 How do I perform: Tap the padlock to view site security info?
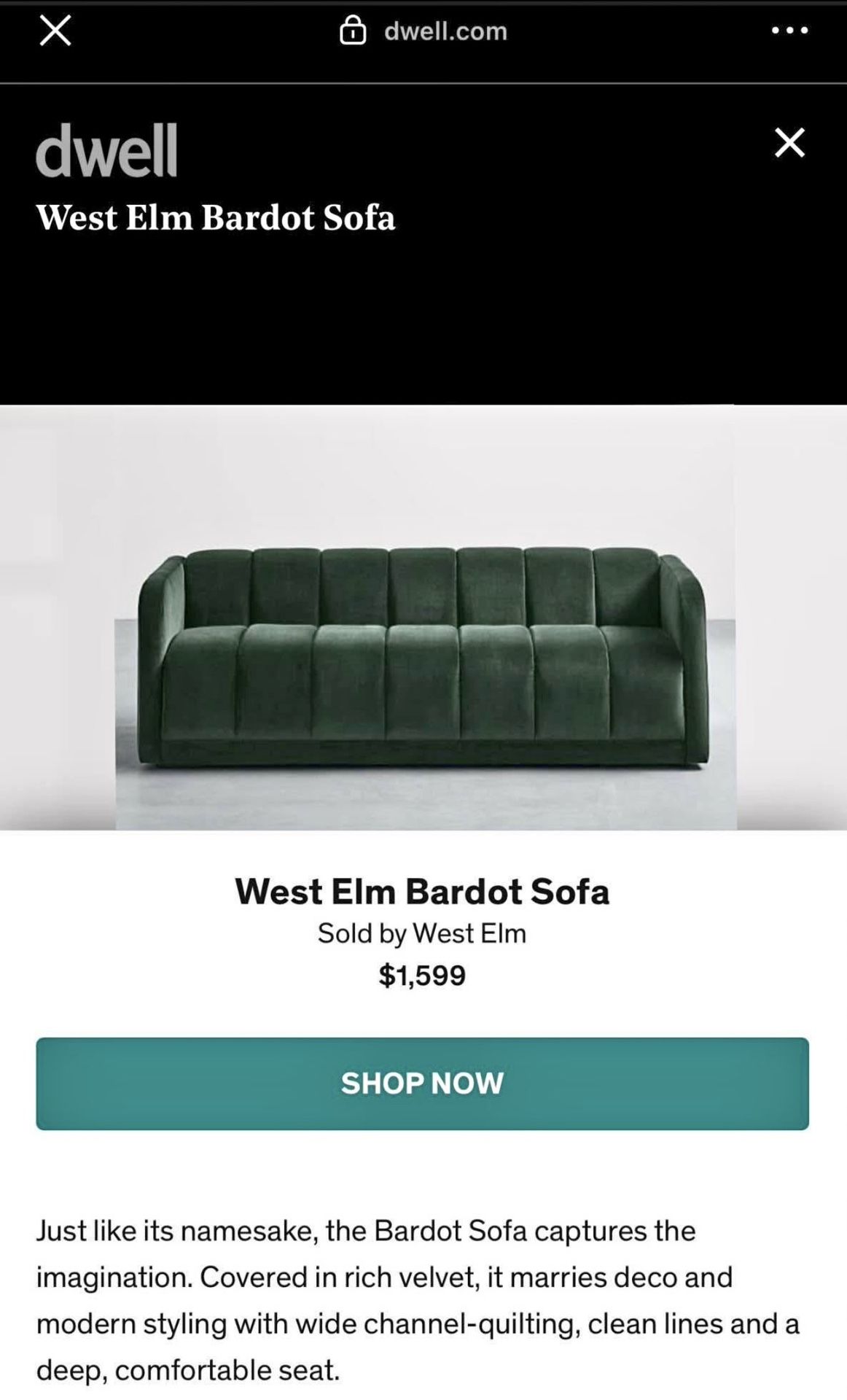coord(352,31)
